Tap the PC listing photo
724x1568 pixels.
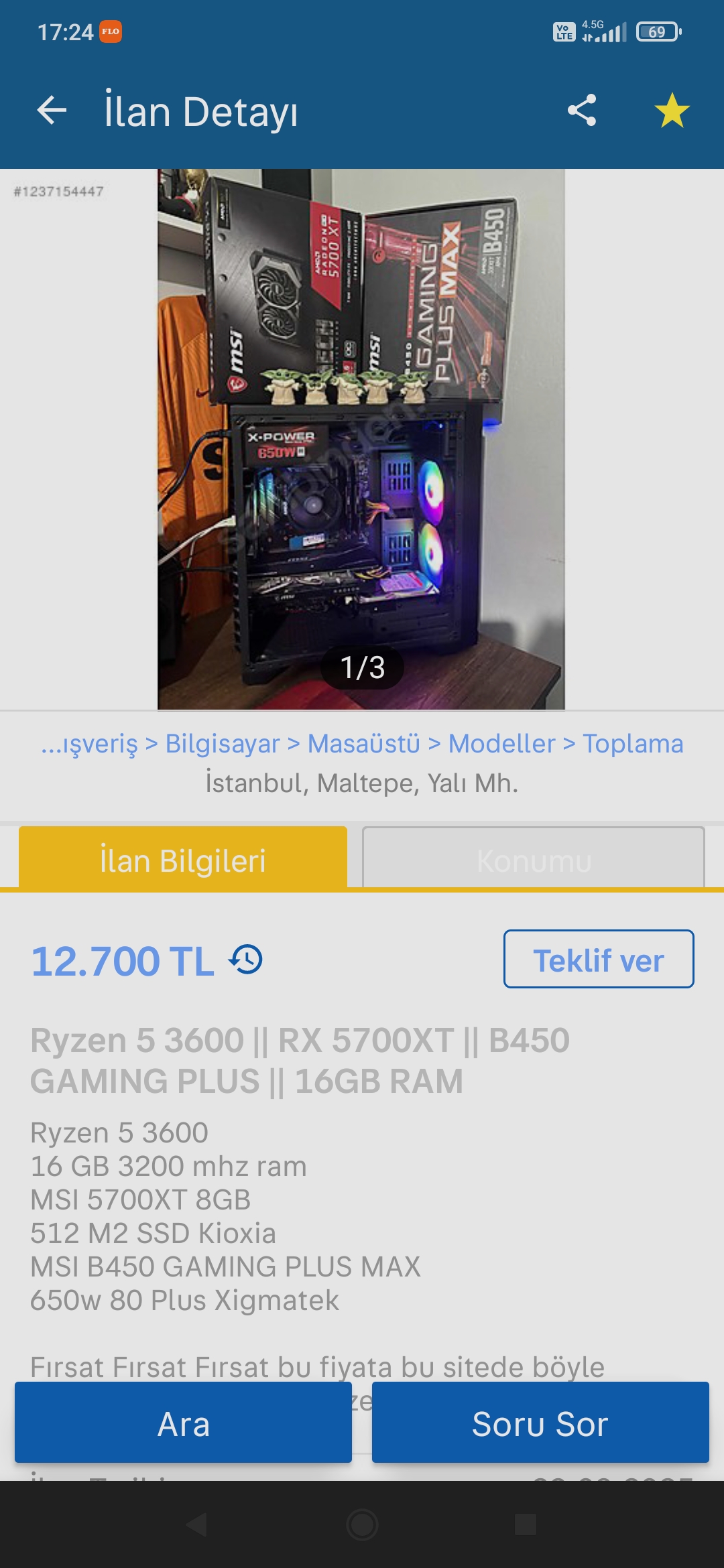tap(362, 436)
